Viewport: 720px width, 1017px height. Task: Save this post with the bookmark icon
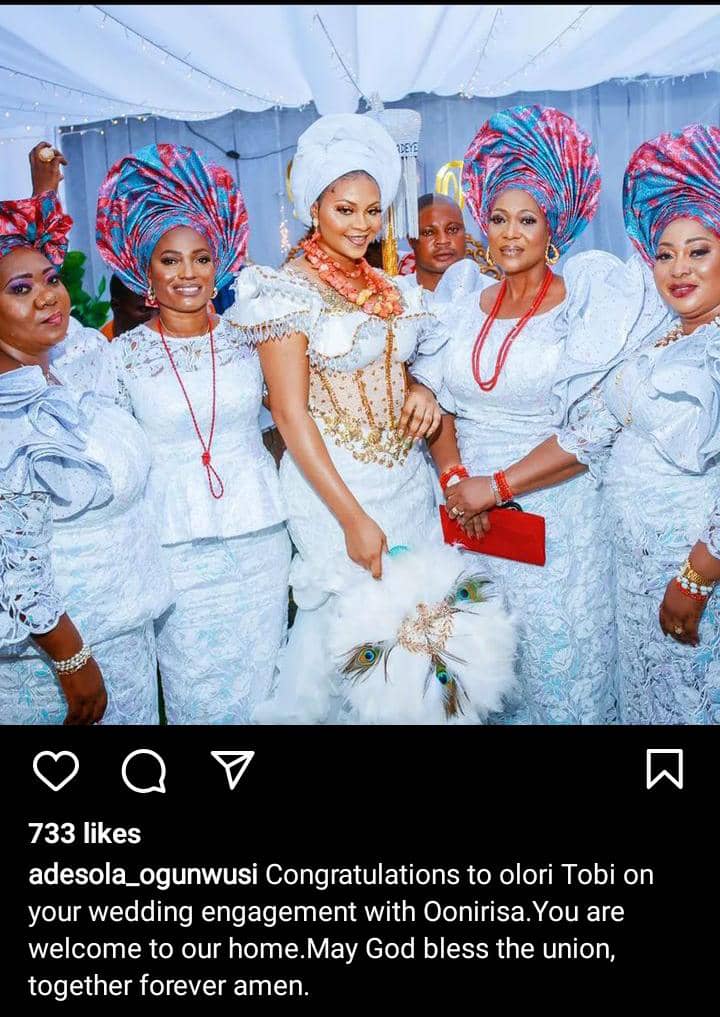coord(665,769)
